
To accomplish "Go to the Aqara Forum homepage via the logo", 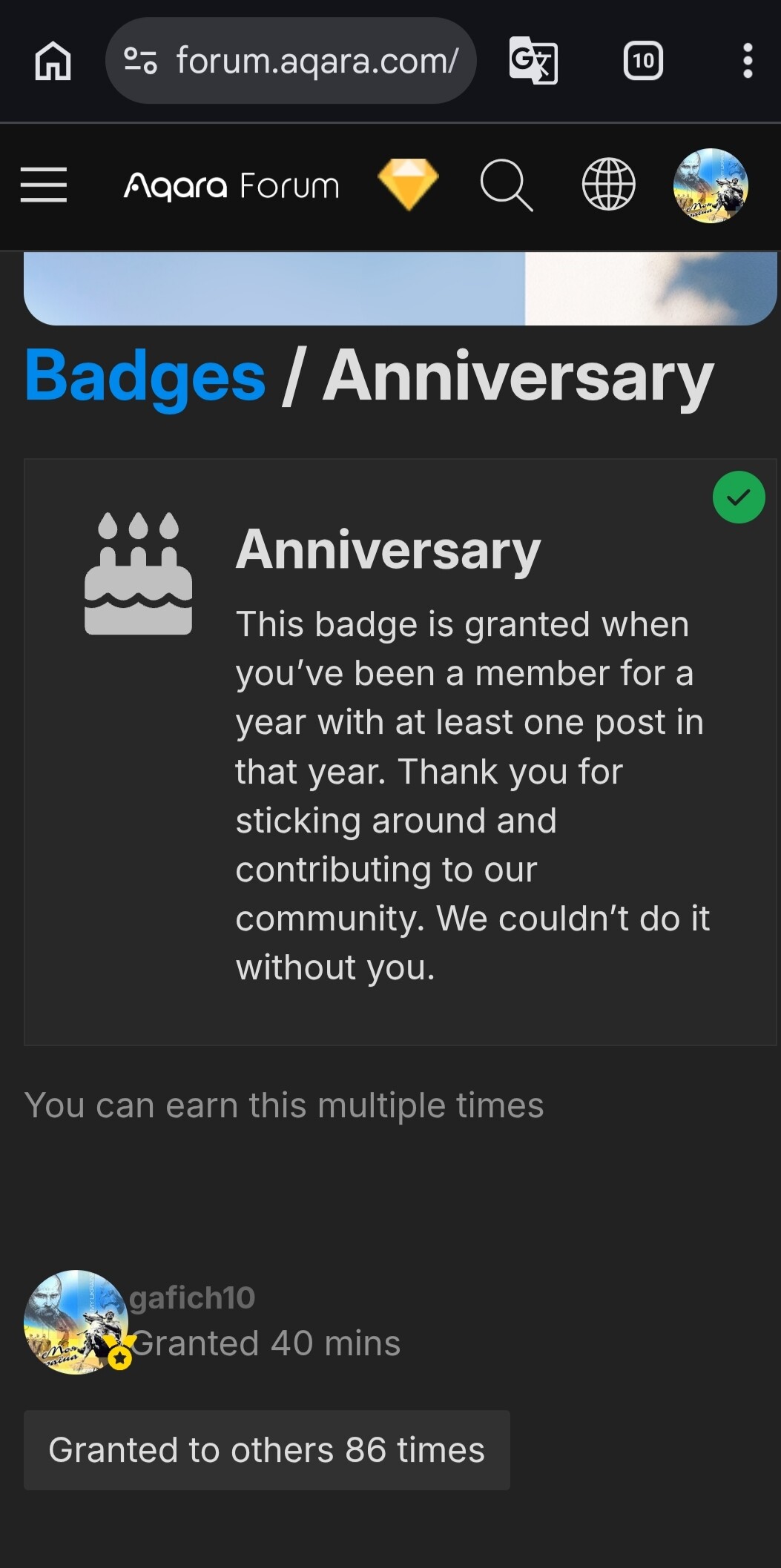I will click(231, 185).
